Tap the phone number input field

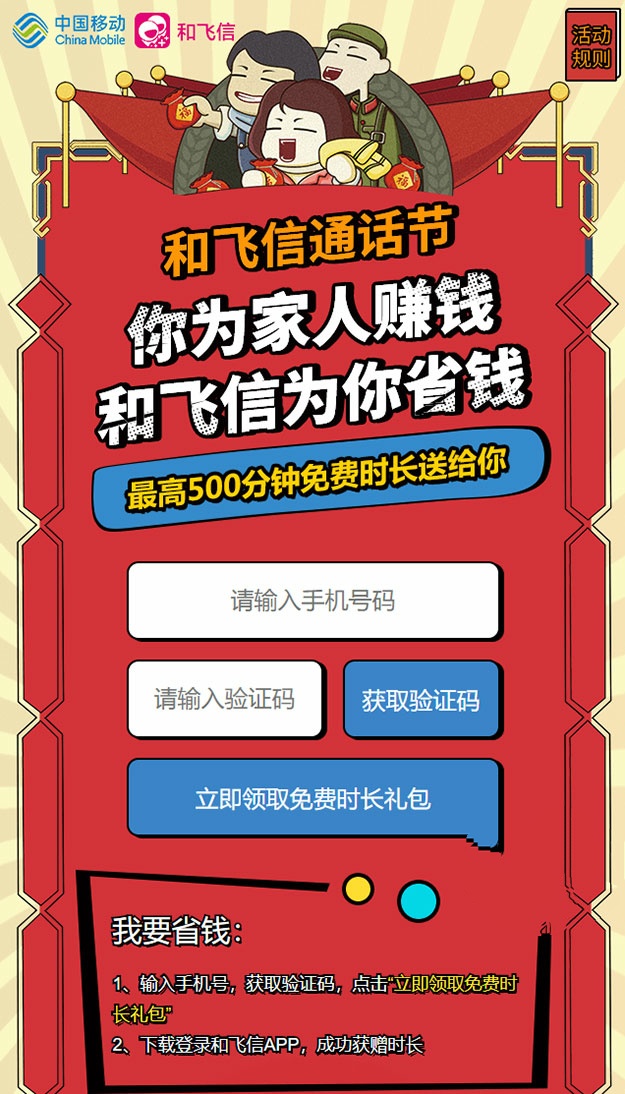click(x=313, y=600)
